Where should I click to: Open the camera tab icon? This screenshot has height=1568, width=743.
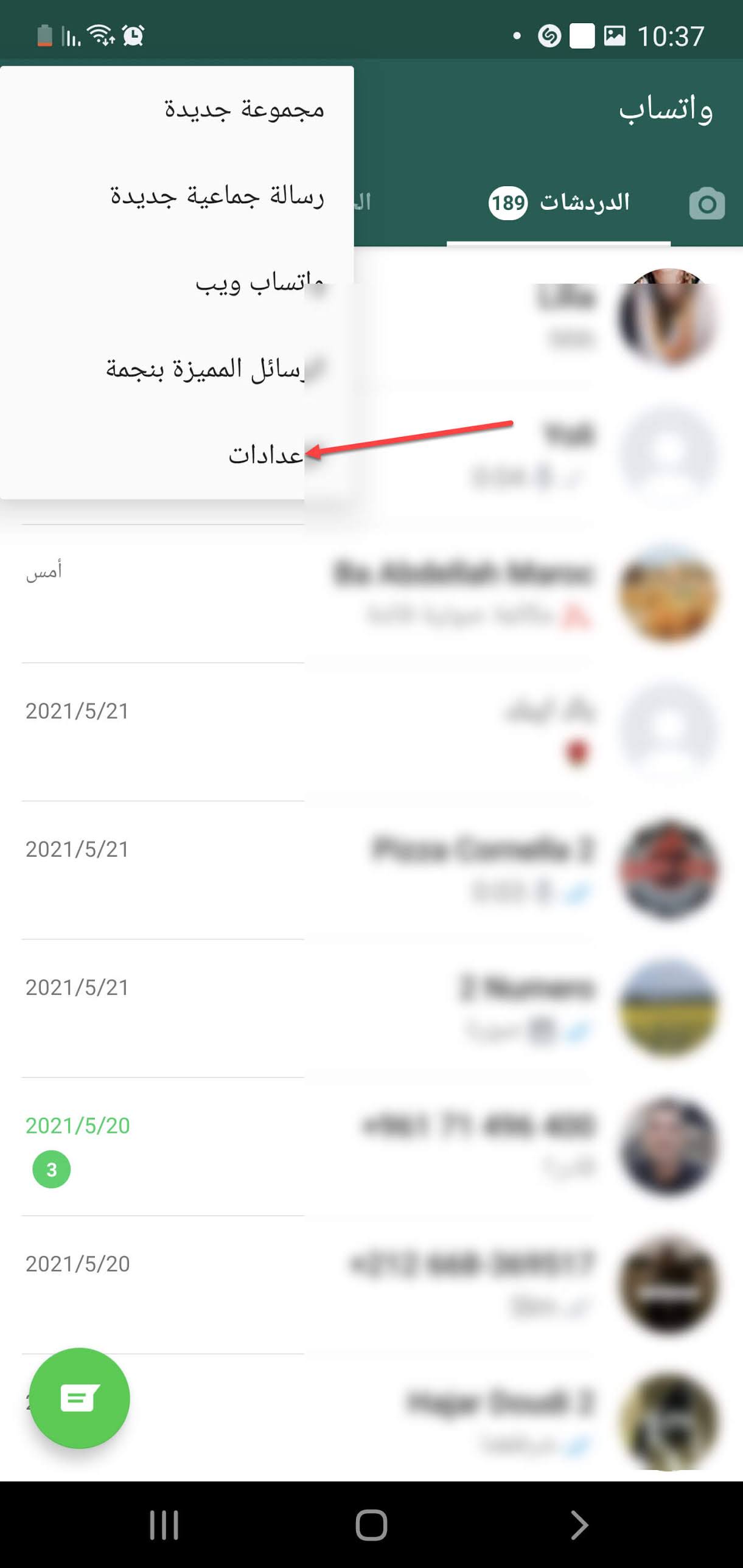pos(706,203)
